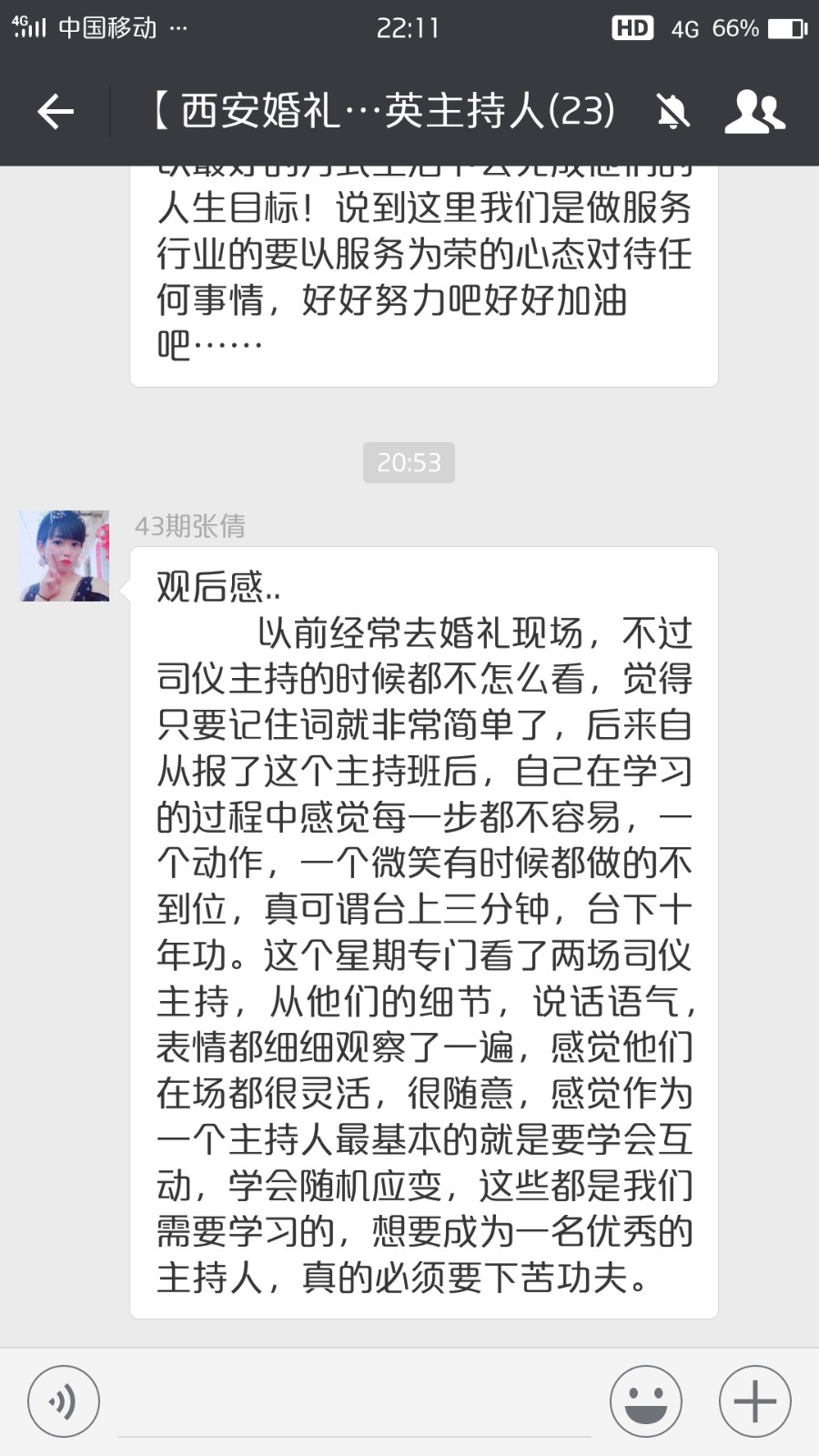Open group members and chat info
Viewport: 819px width, 1456px height.
[x=754, y=112]
